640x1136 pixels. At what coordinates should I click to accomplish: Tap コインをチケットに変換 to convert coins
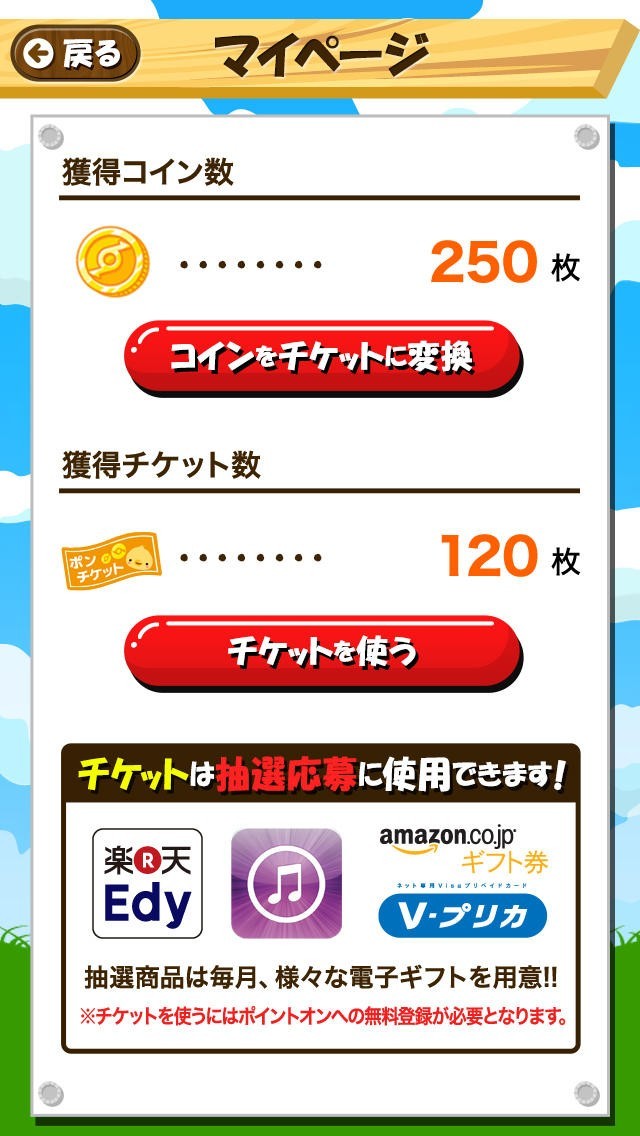322,357
